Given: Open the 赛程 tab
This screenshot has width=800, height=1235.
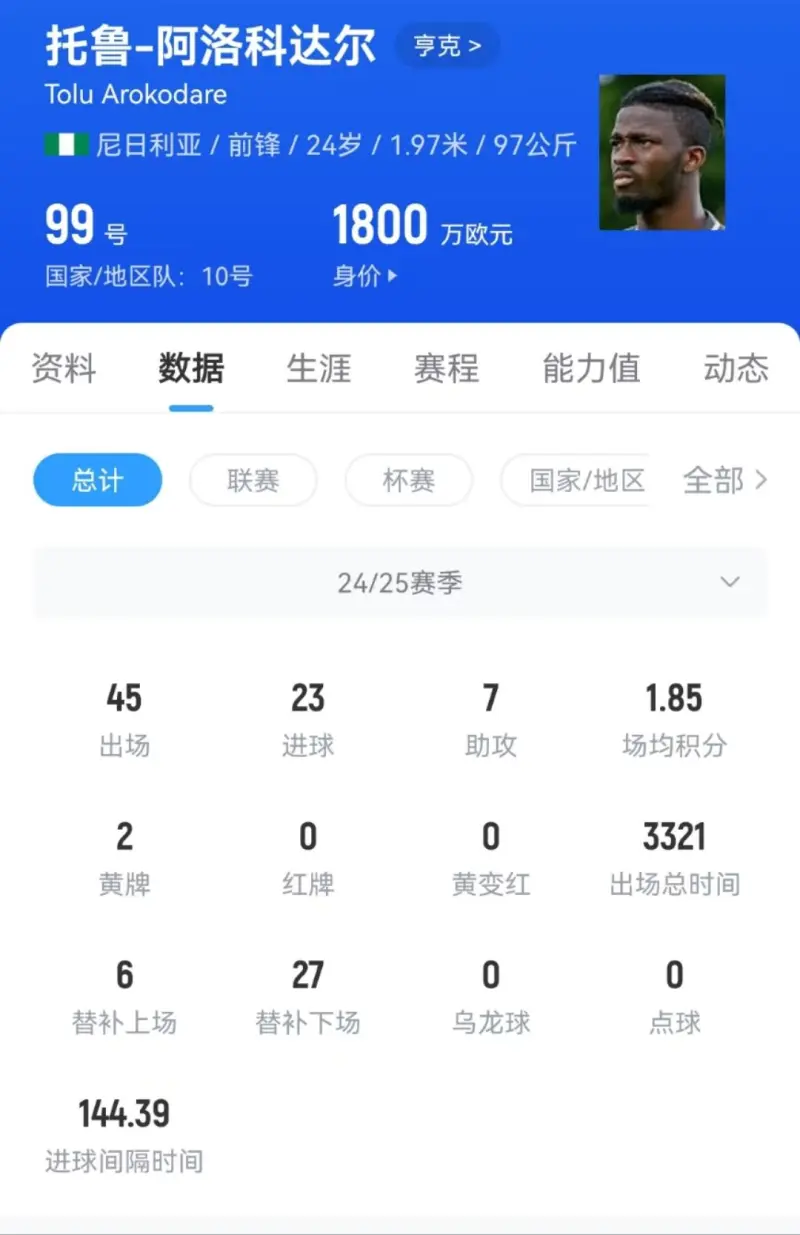Looking at the screenshot, I should click(446, 368).
